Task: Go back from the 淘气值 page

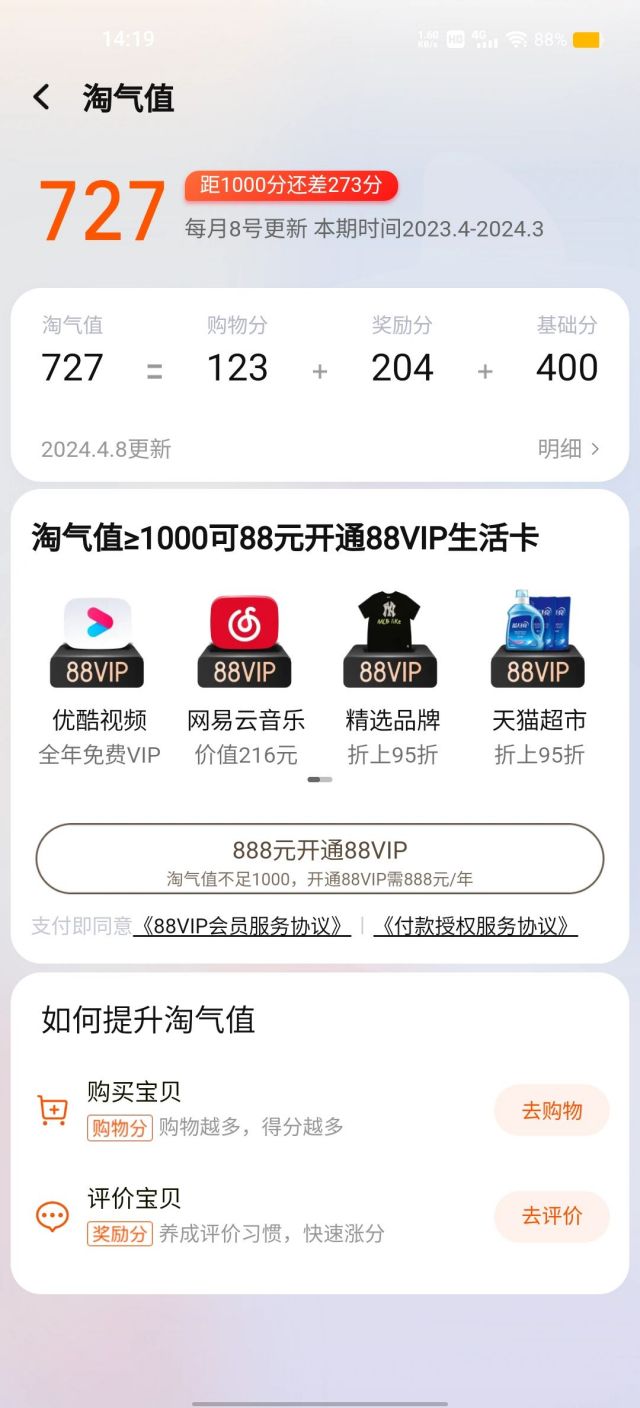Action: [41, 98]
